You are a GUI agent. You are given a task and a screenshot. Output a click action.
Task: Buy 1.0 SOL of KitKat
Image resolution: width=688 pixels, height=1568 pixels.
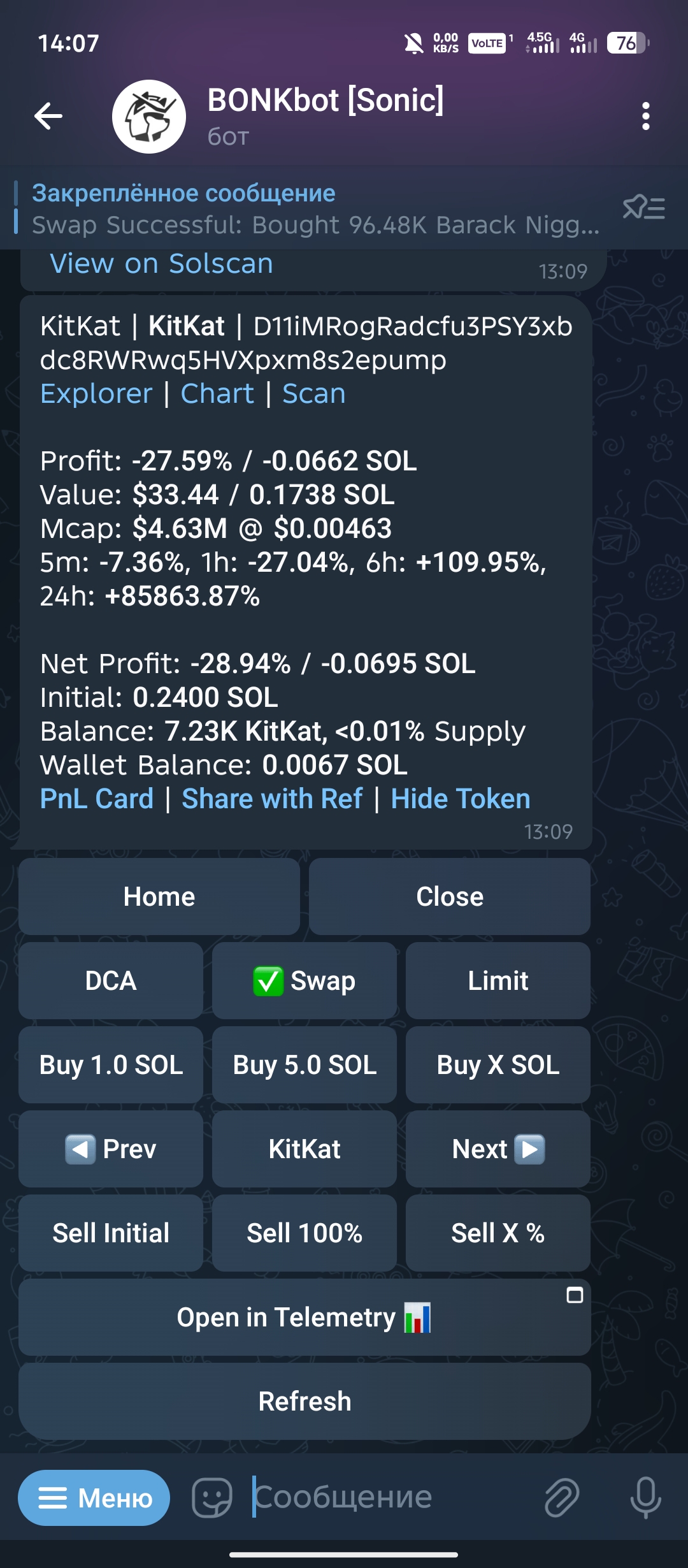(111, 1064)
